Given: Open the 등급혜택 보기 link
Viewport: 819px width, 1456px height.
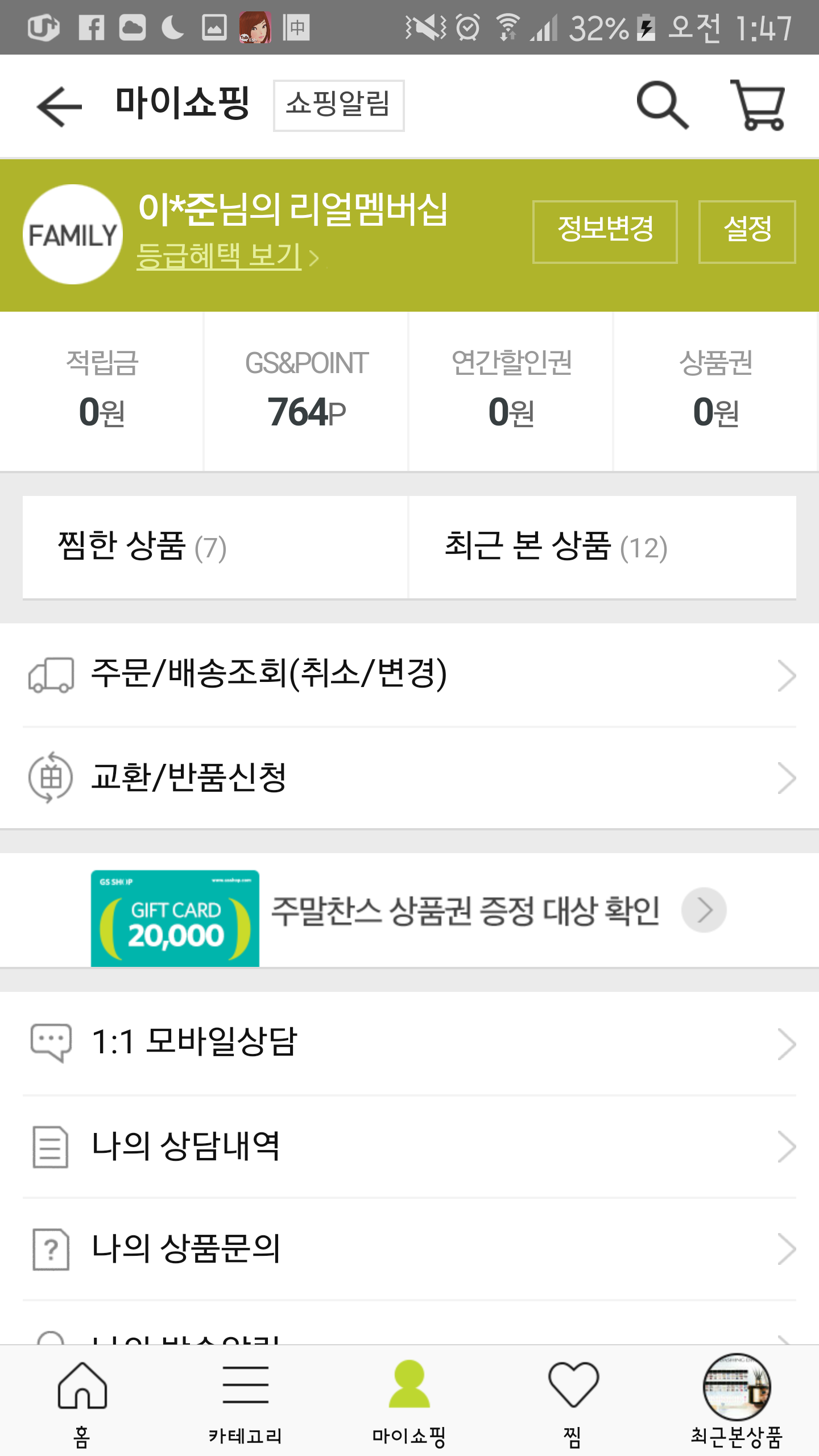Looking at the screenshot, I should [x=218, y=256].
